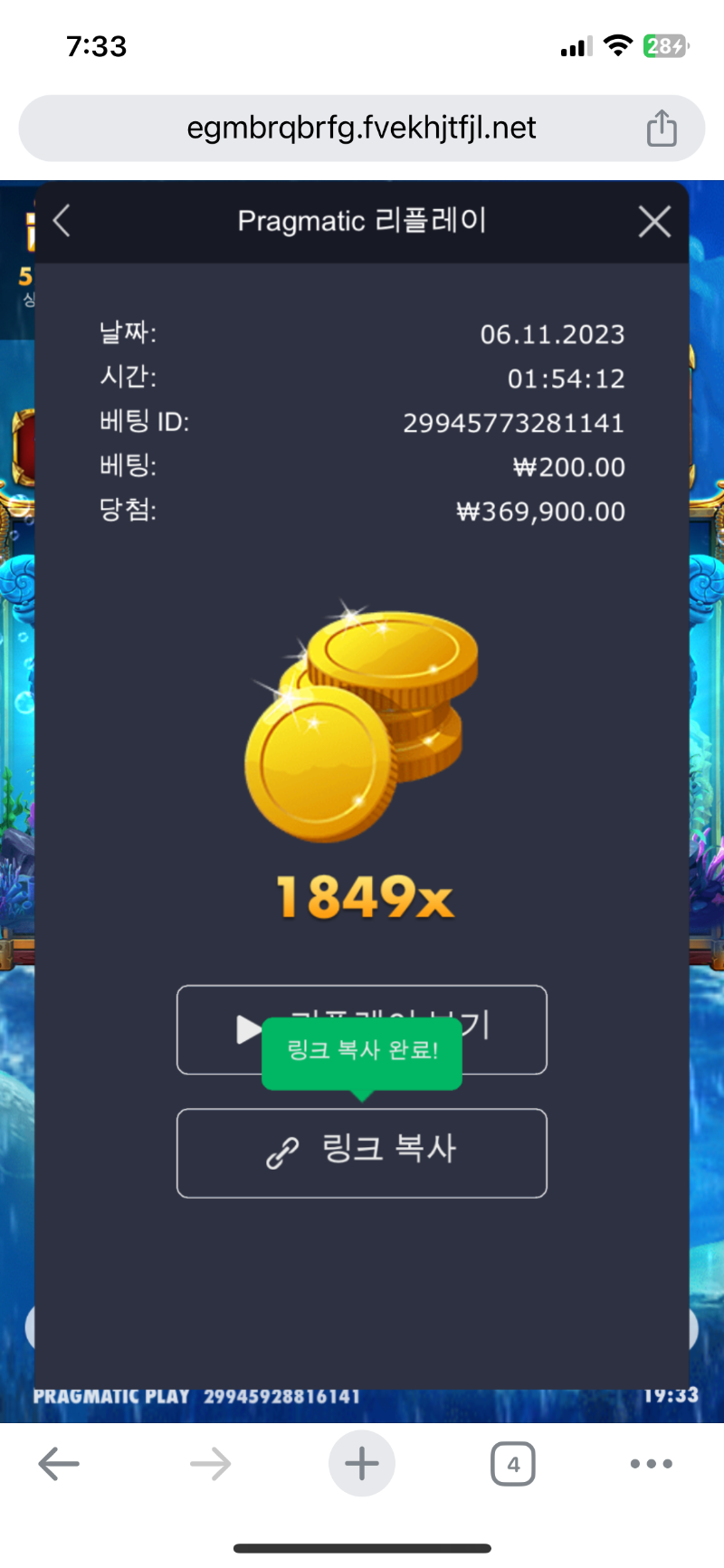Viewport: 724px width, 1568px height.
Task: Copy the replay link with 링크 복사
Action: point(362,1152)
